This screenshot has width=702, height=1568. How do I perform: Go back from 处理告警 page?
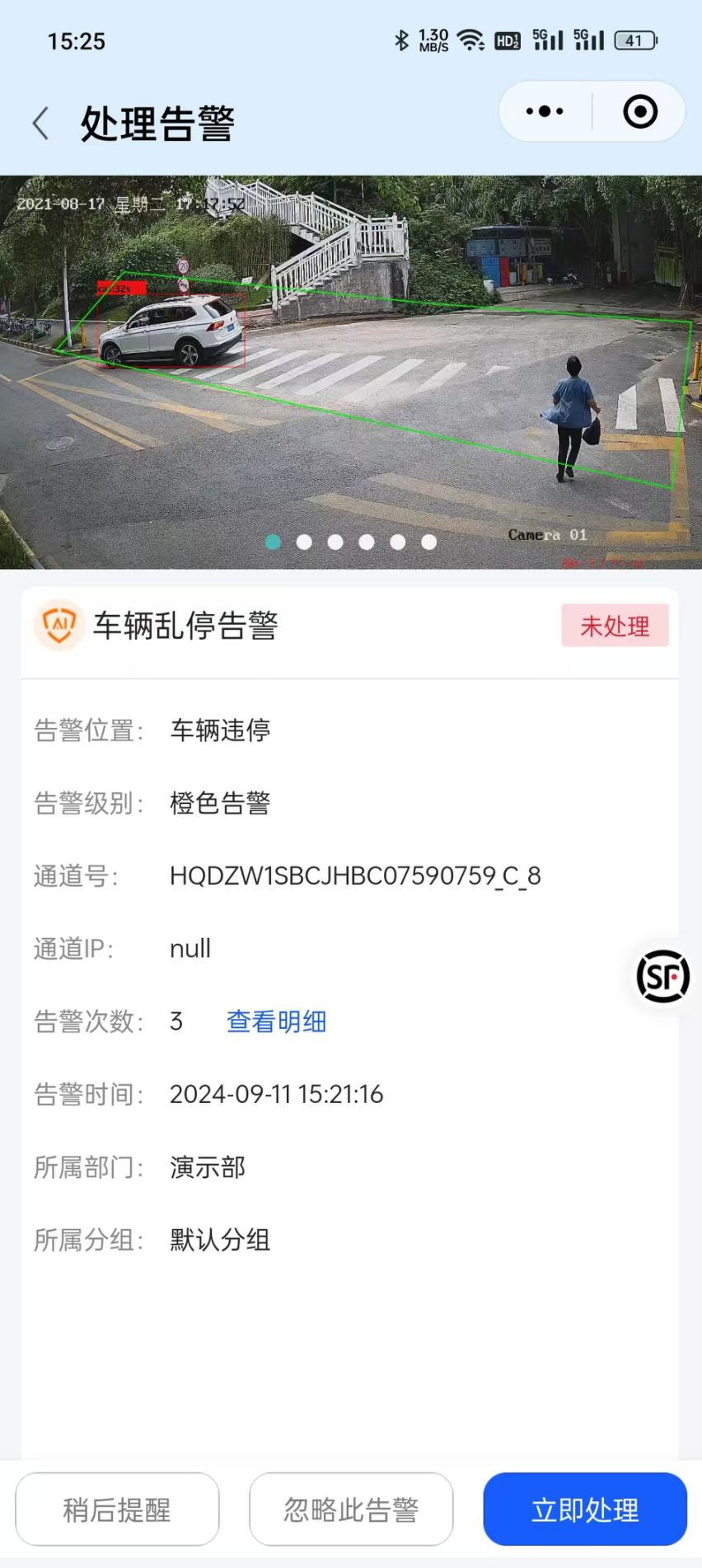tap(40, 124)
